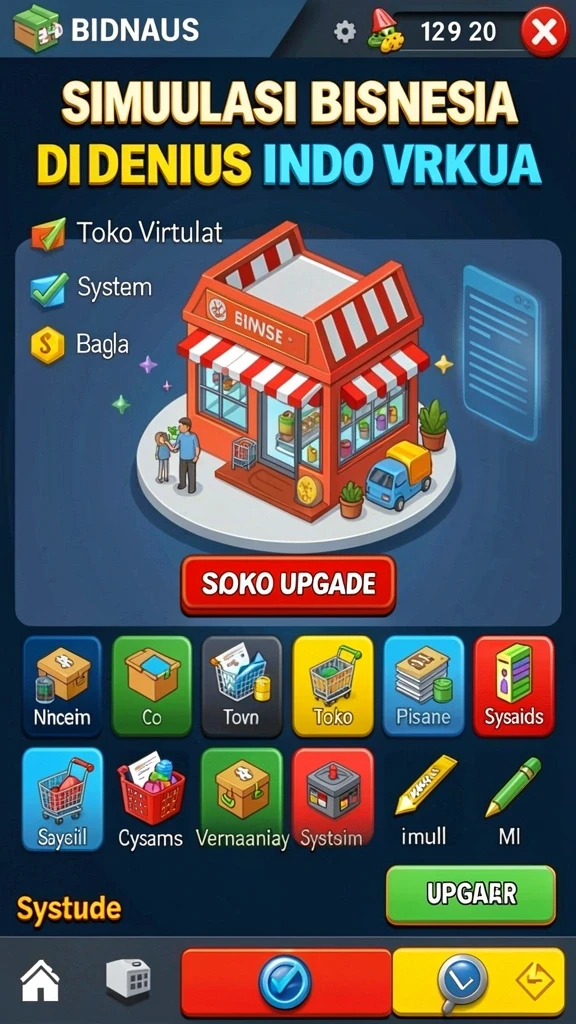This screenshot has width=576, height=1024.
Task: Tap the imull yellow pencil item
Action: tap(425, 799)
